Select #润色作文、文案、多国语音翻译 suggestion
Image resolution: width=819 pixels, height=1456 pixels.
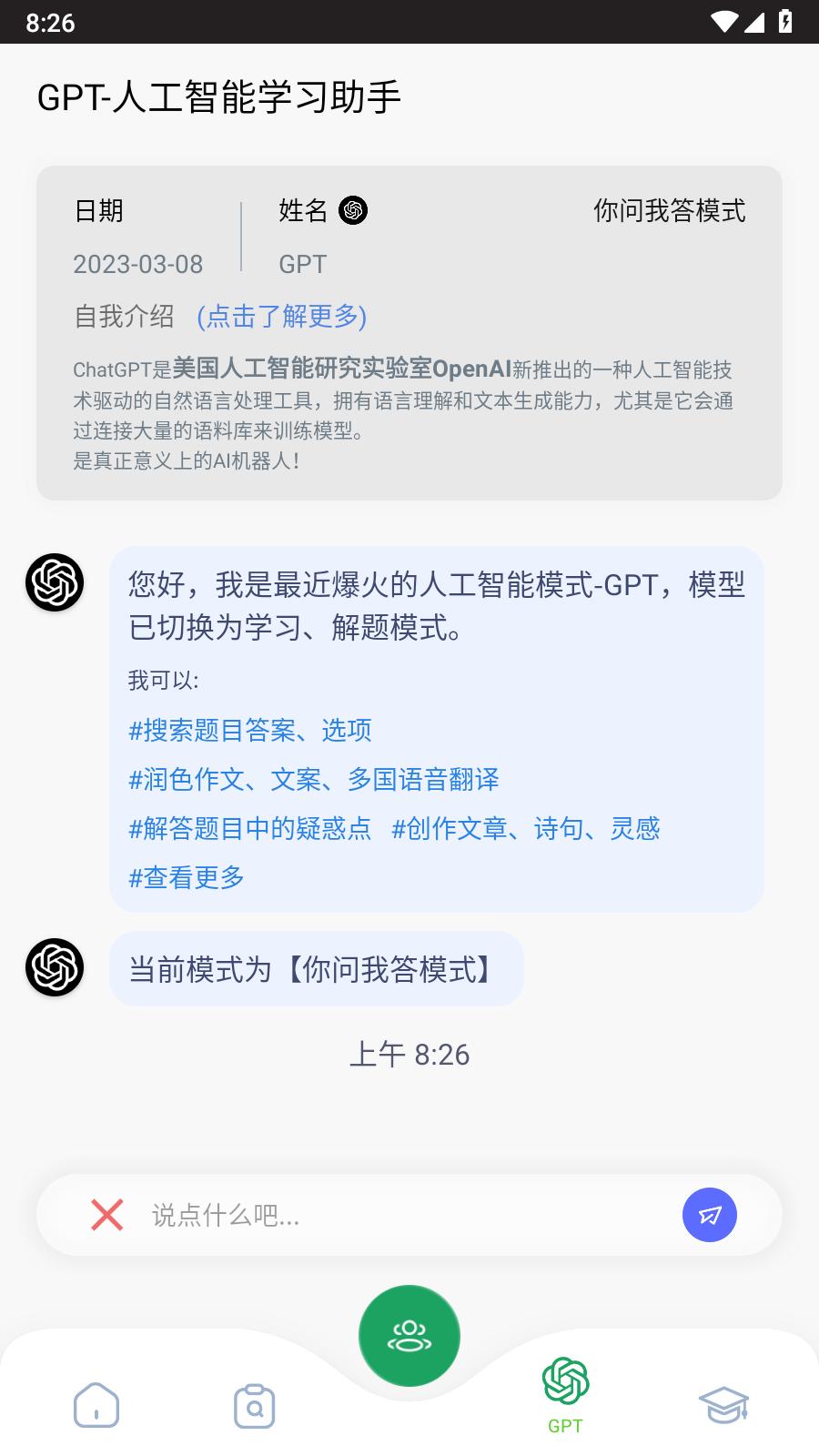[x=314, y=779]
